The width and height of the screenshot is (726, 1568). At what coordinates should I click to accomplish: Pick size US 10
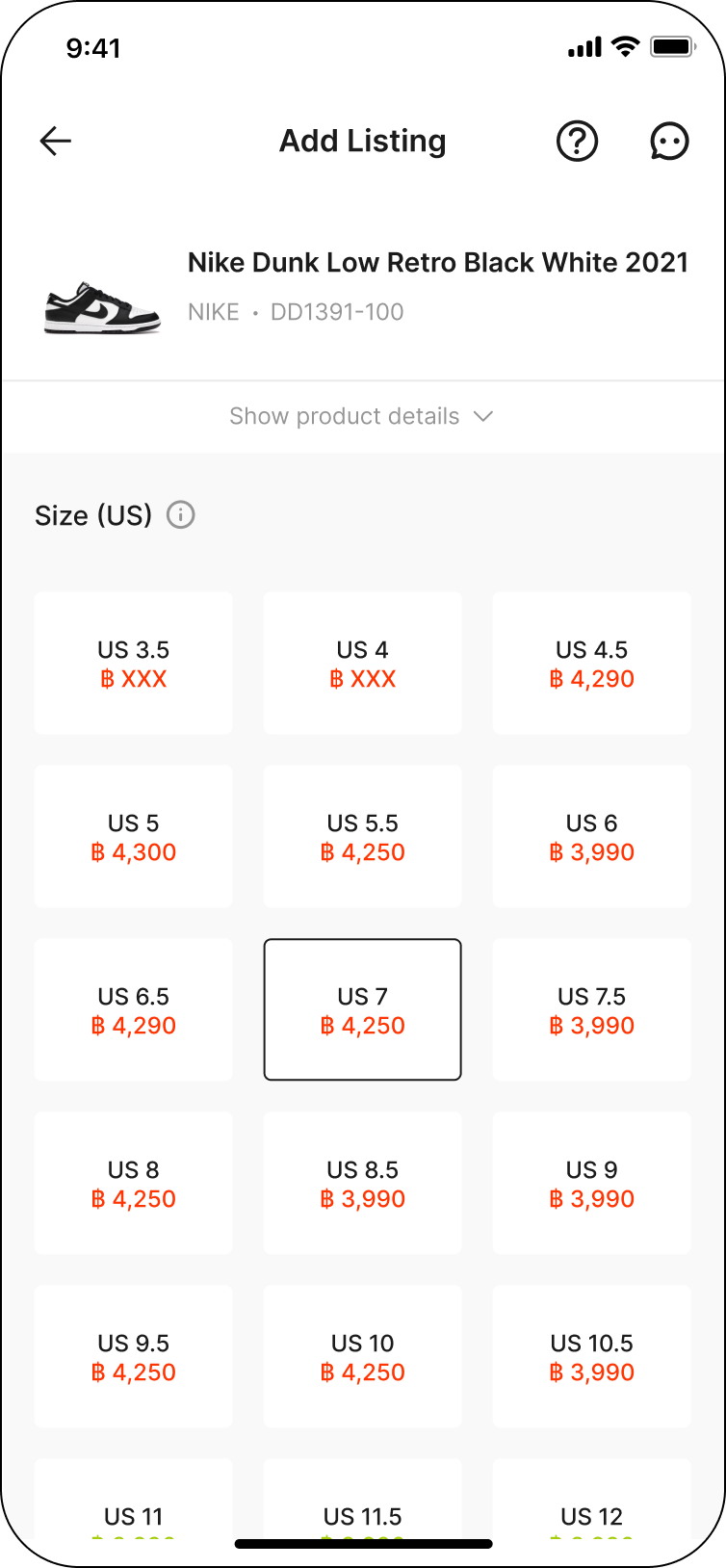click(363, 1357)
